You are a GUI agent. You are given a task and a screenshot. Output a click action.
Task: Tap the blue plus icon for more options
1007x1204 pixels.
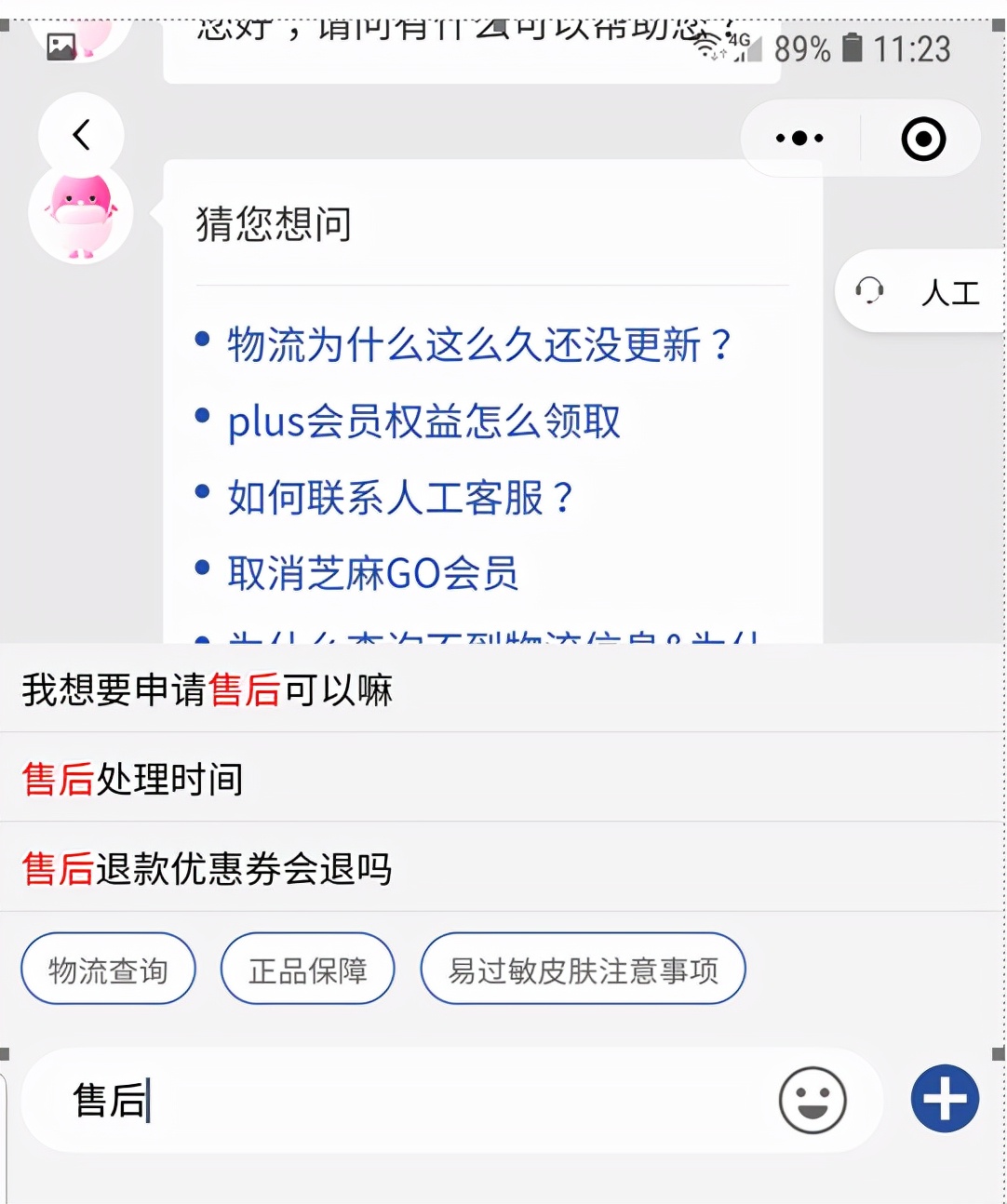pos(944,1098)
